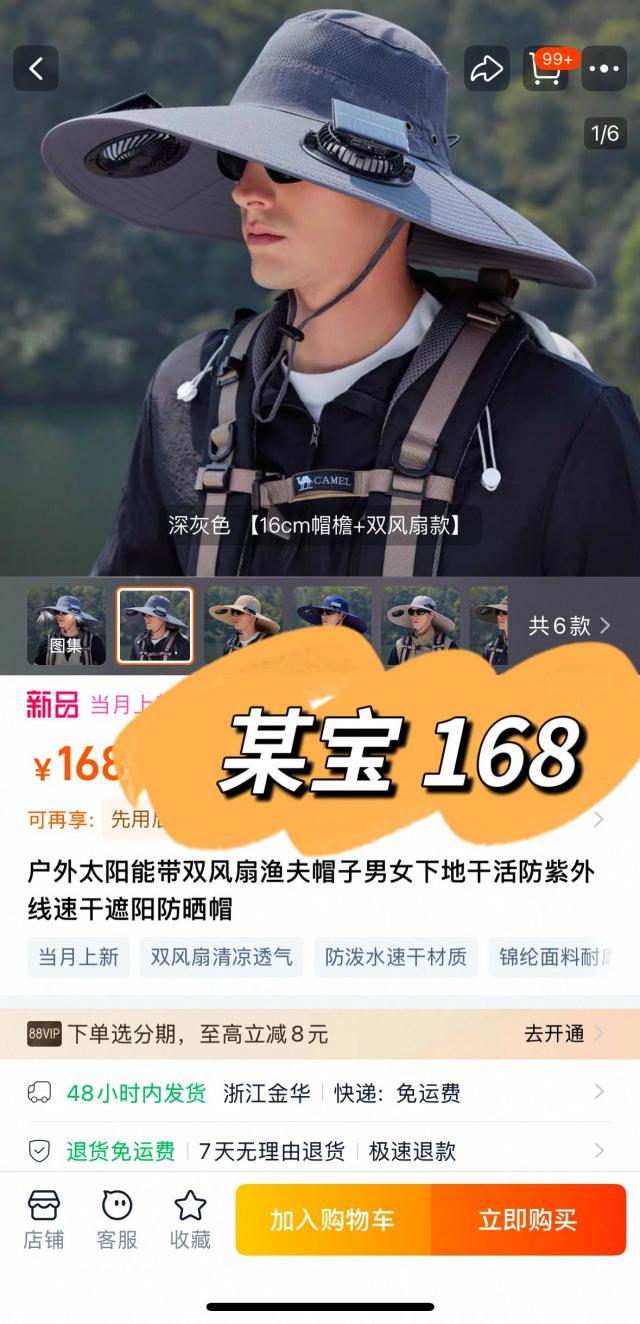Open the 48小时内发货 shipping details row
The height and width of the screenshot is (1324, 640).
(x=320, y=1093)
